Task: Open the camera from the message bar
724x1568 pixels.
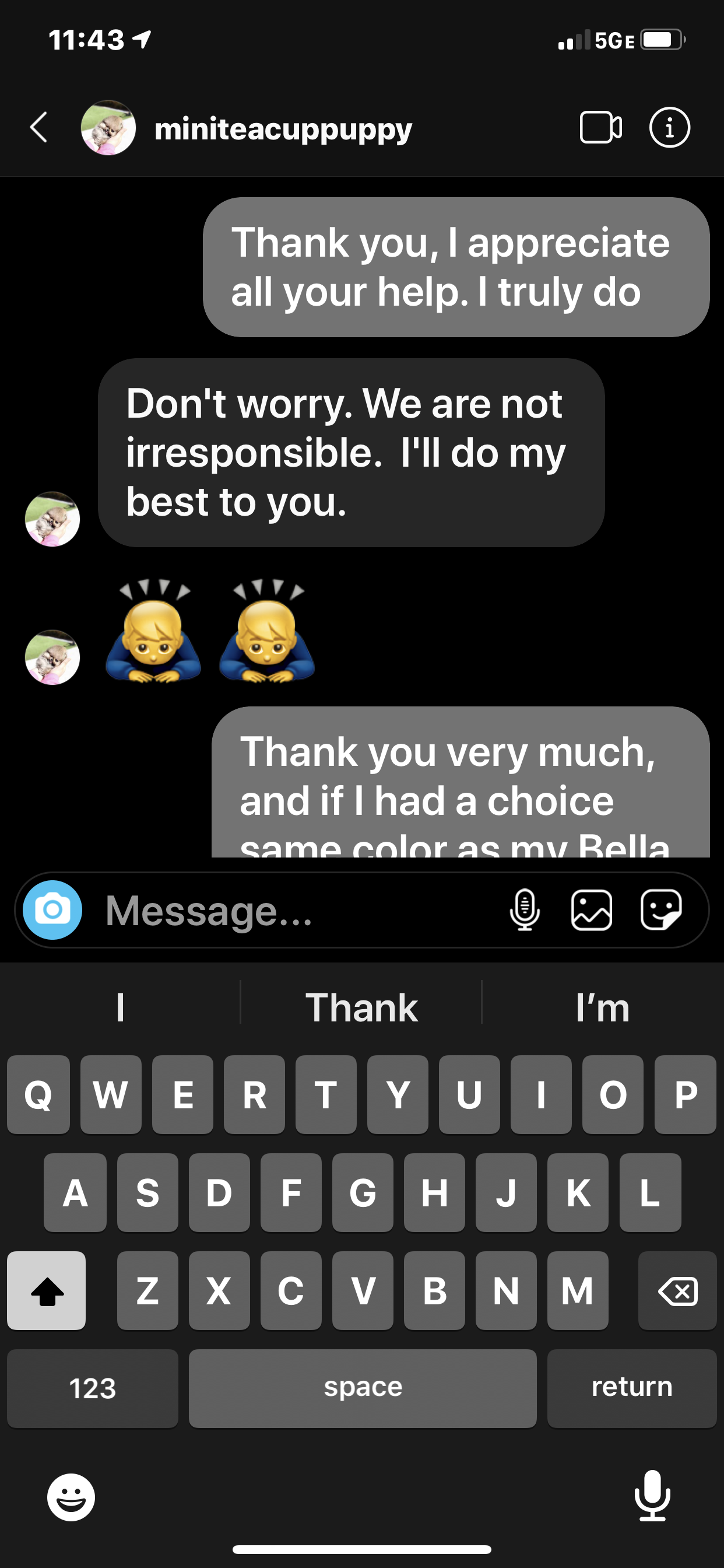Action: [x=53, y=909]
